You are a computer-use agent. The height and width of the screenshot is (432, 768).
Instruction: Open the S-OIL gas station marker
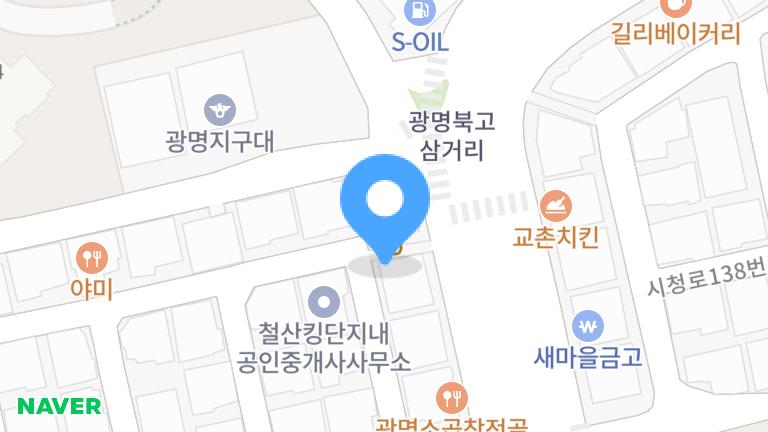[420, 12]
